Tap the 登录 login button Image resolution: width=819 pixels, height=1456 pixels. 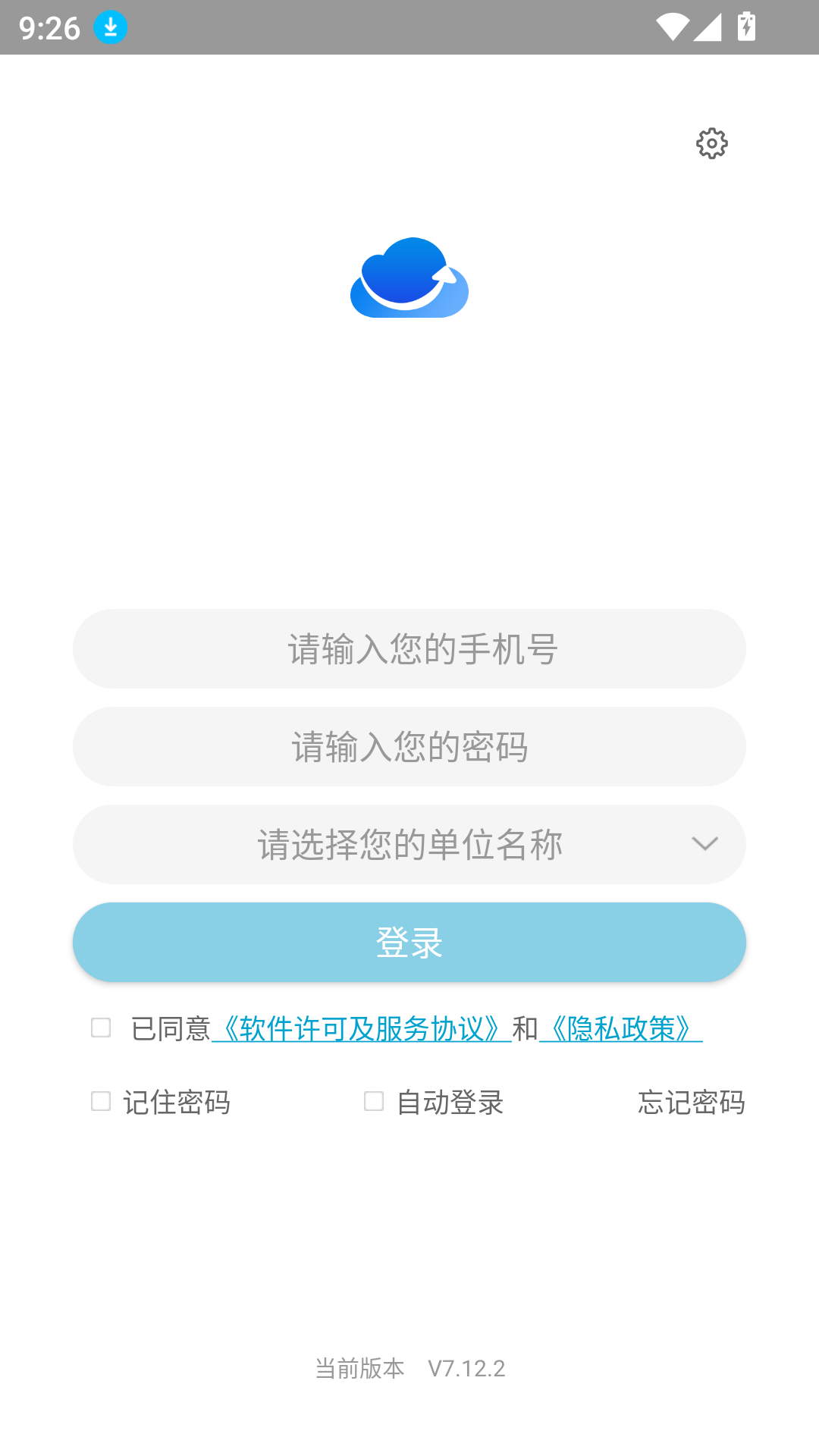(x=409, y=943)
